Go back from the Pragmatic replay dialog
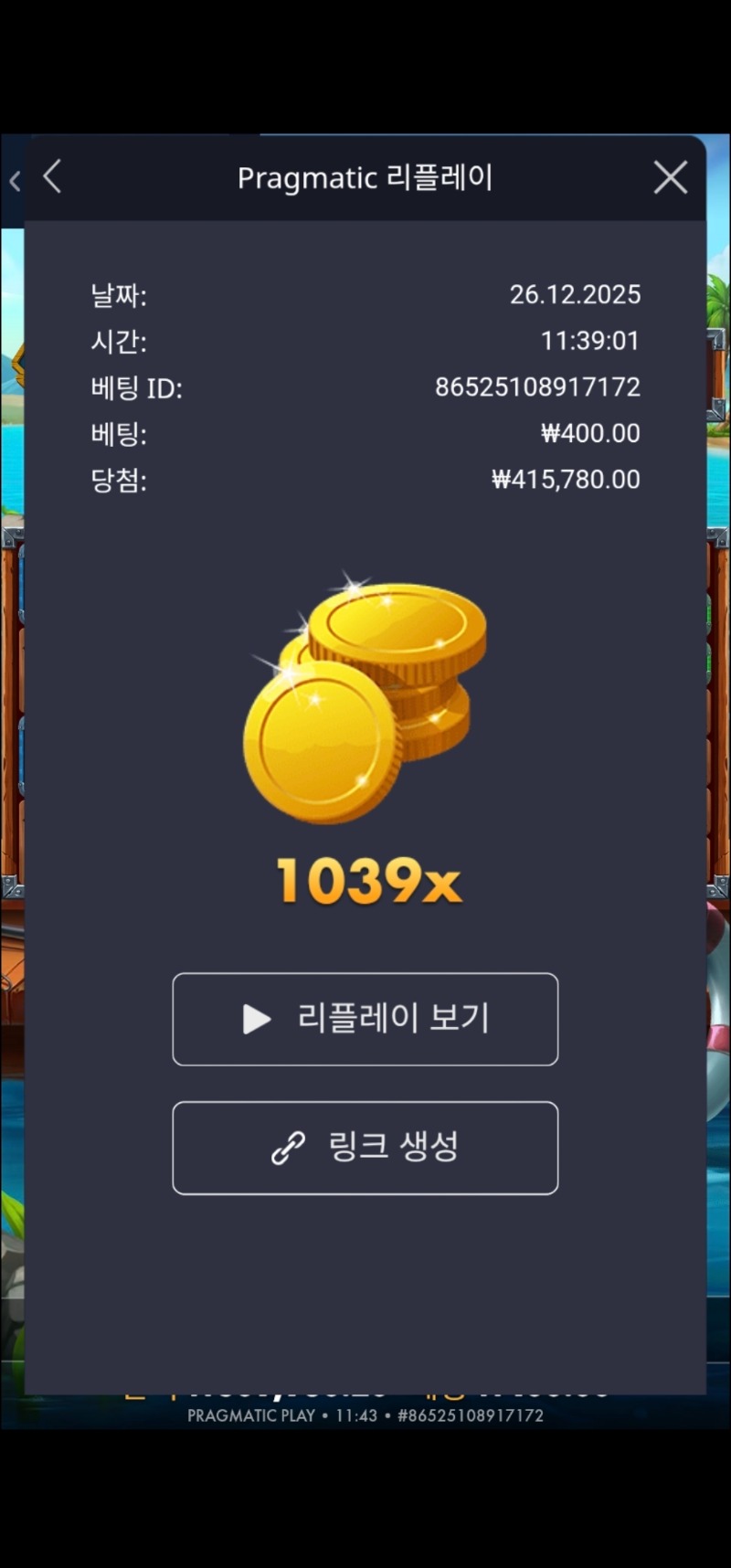731x1568 pixels. 53,177
